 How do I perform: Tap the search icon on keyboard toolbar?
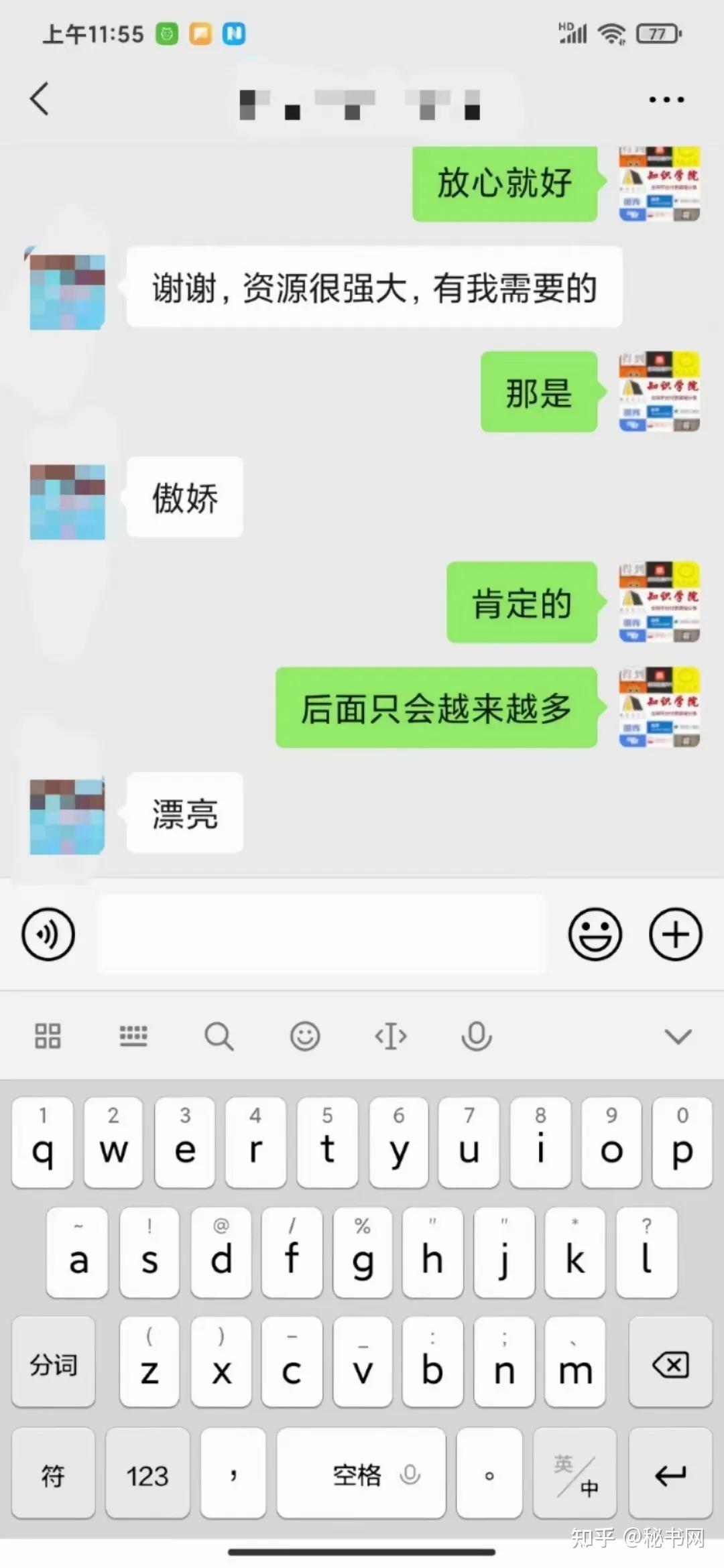point(219,1036)
